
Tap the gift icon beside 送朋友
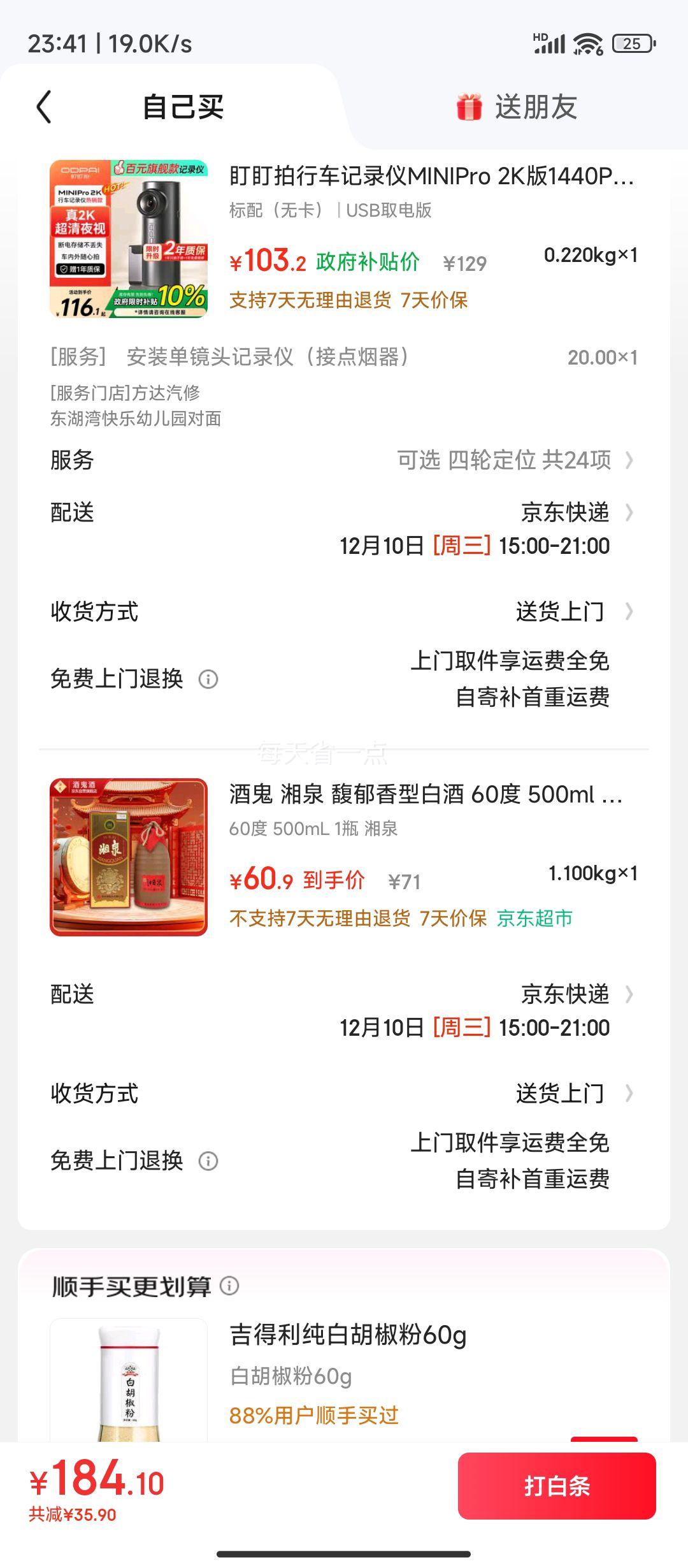point(468,108)
